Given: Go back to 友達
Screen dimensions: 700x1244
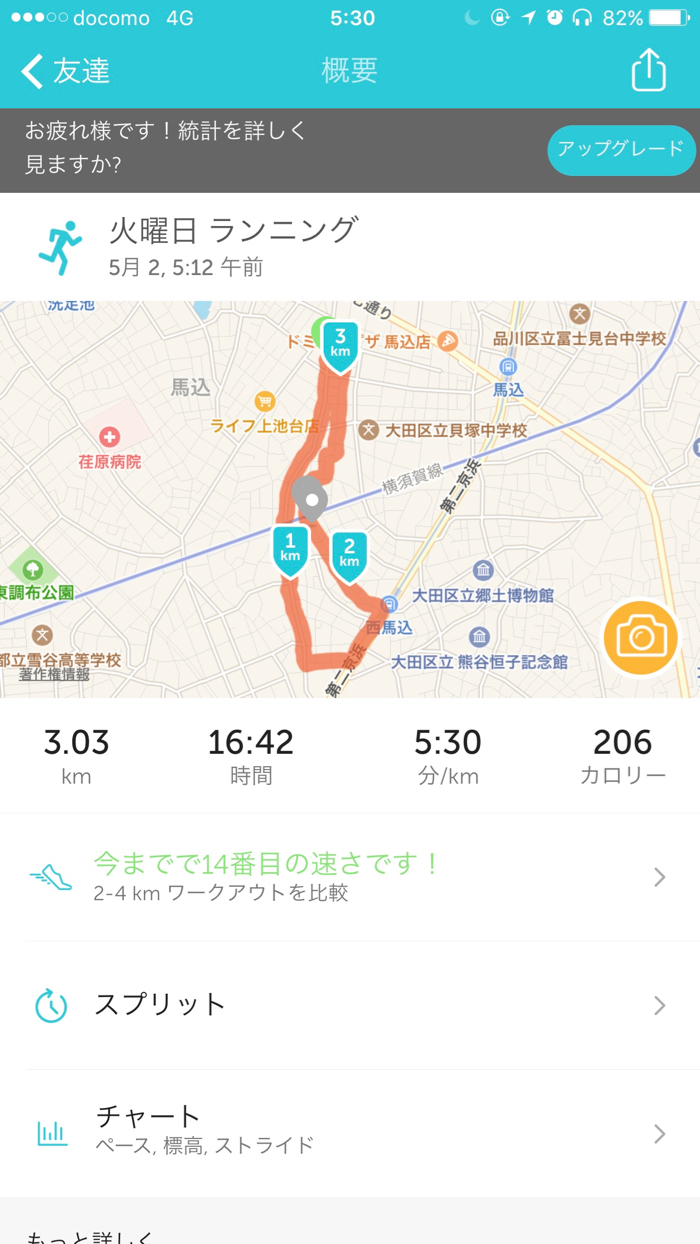Looking at the screenshot, I should coord(66,71).
